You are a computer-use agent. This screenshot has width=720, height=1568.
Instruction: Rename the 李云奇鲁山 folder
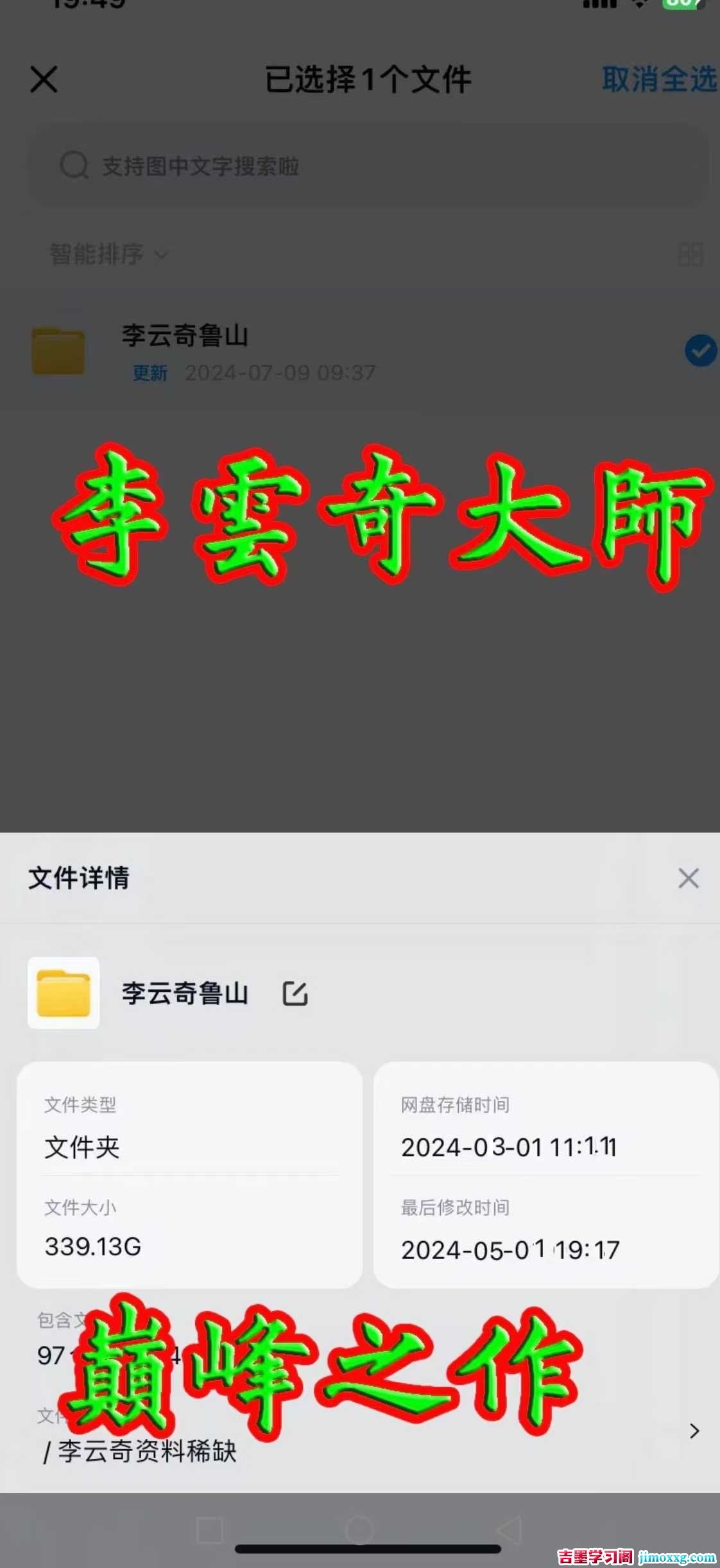tap(295, 993)
